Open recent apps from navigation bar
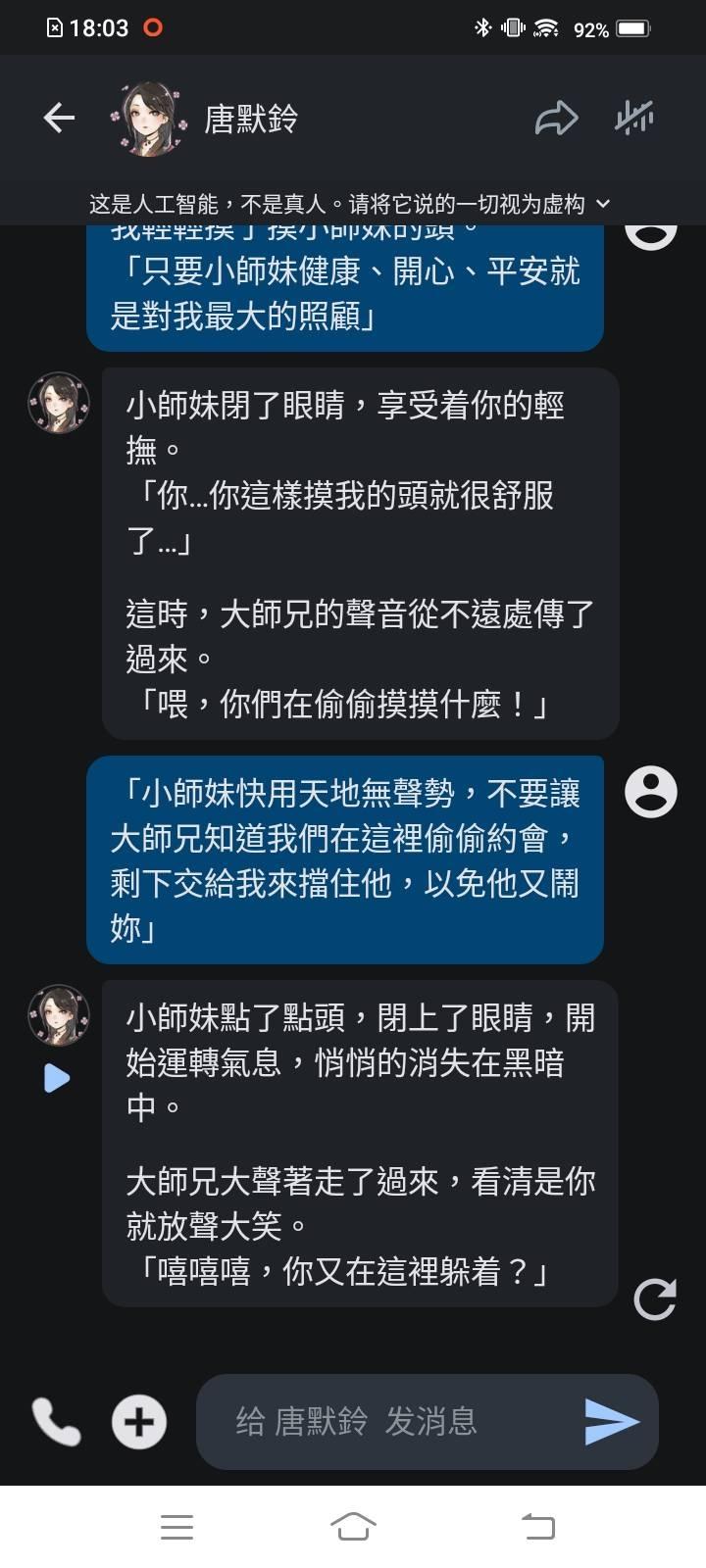Viewport: 706px width, 1568px height. click(176, 1526)
